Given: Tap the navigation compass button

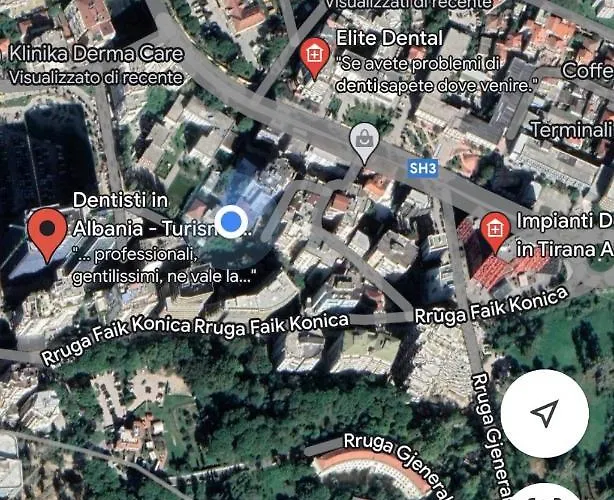Looking at the screenshot, I should (544, 413).
